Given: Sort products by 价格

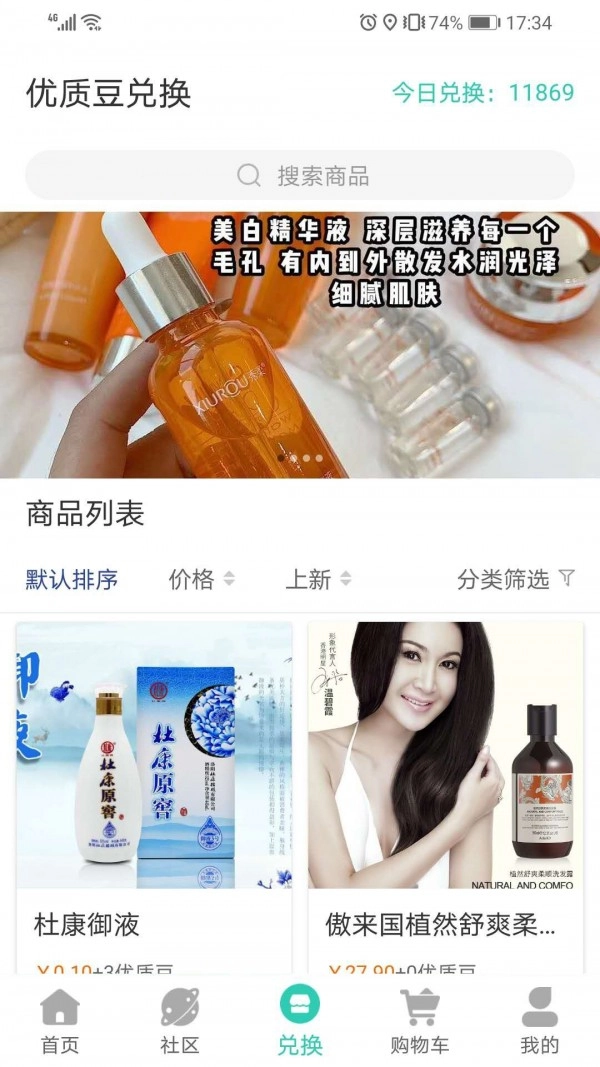Looking at the screenshot, I should pos(201,579).
